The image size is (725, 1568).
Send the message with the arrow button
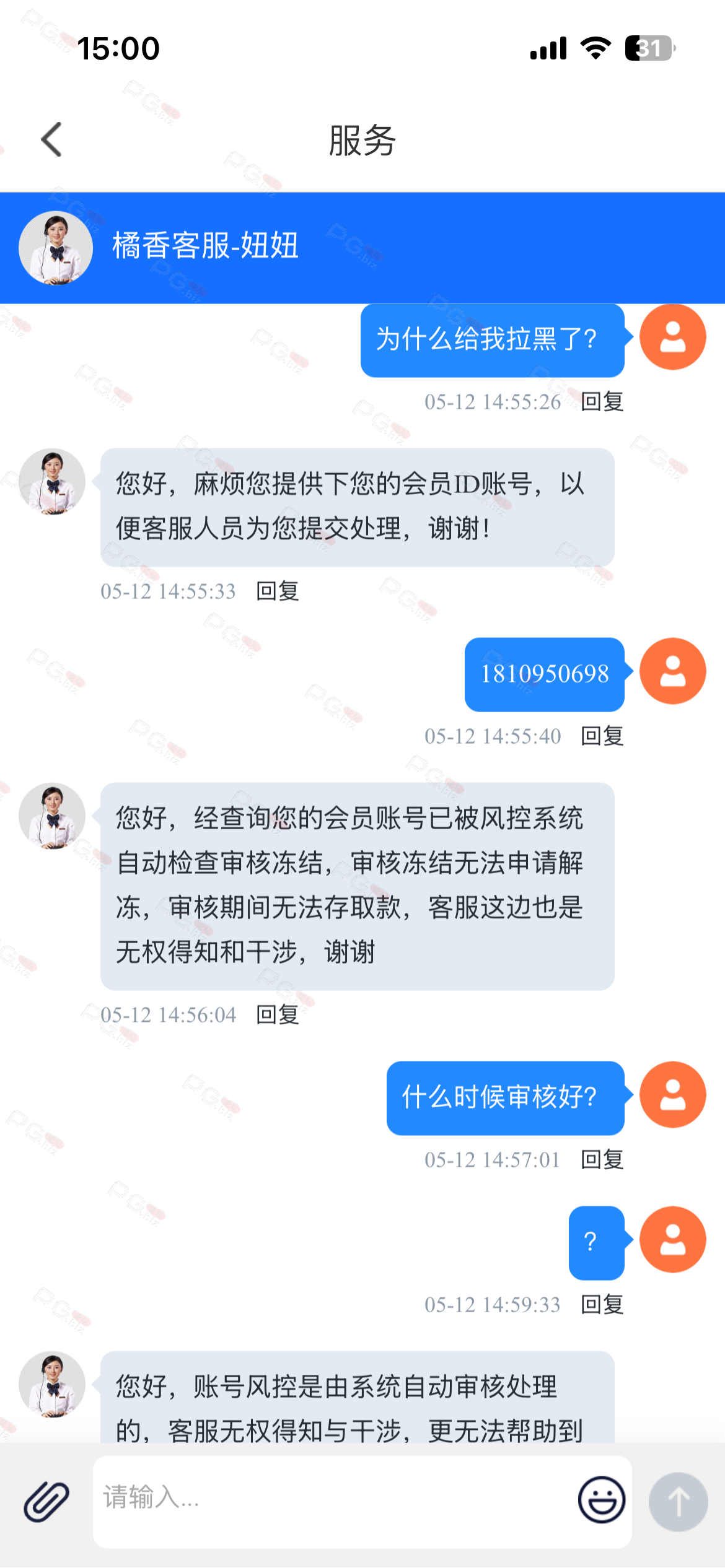tap(678, 1502)
